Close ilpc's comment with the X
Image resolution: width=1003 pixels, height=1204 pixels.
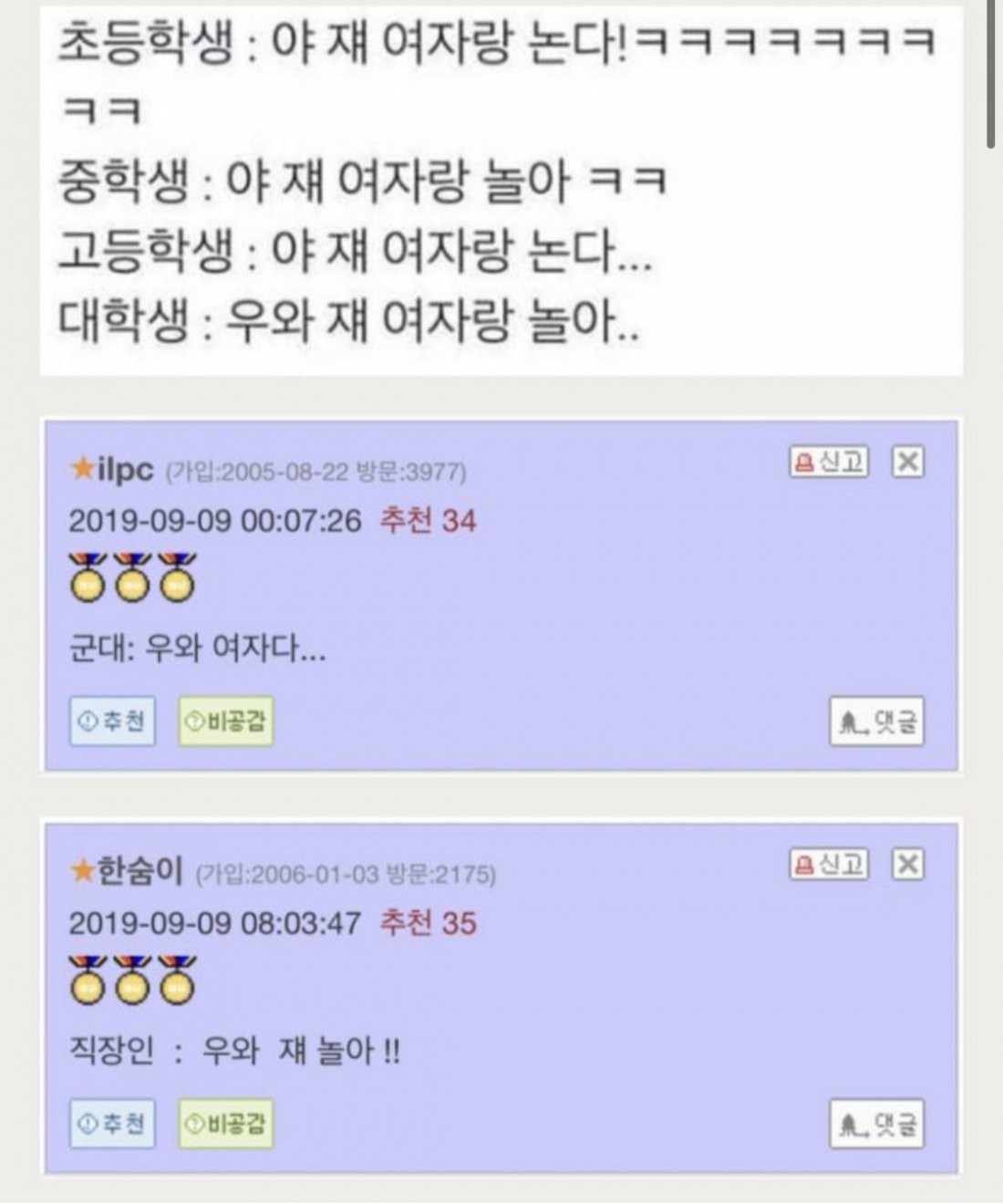(906, 462)
